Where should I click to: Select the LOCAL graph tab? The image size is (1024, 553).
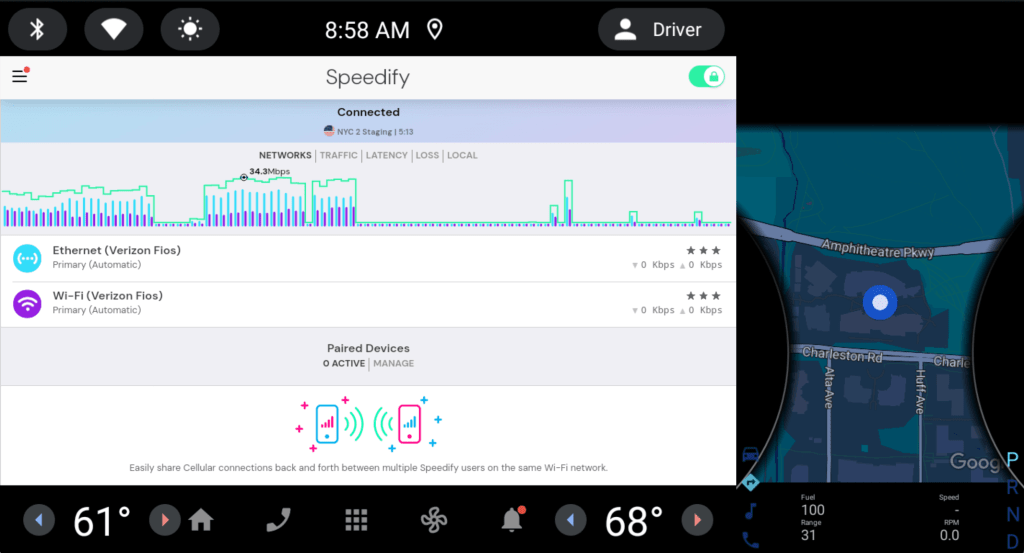[x=462, y=155]
